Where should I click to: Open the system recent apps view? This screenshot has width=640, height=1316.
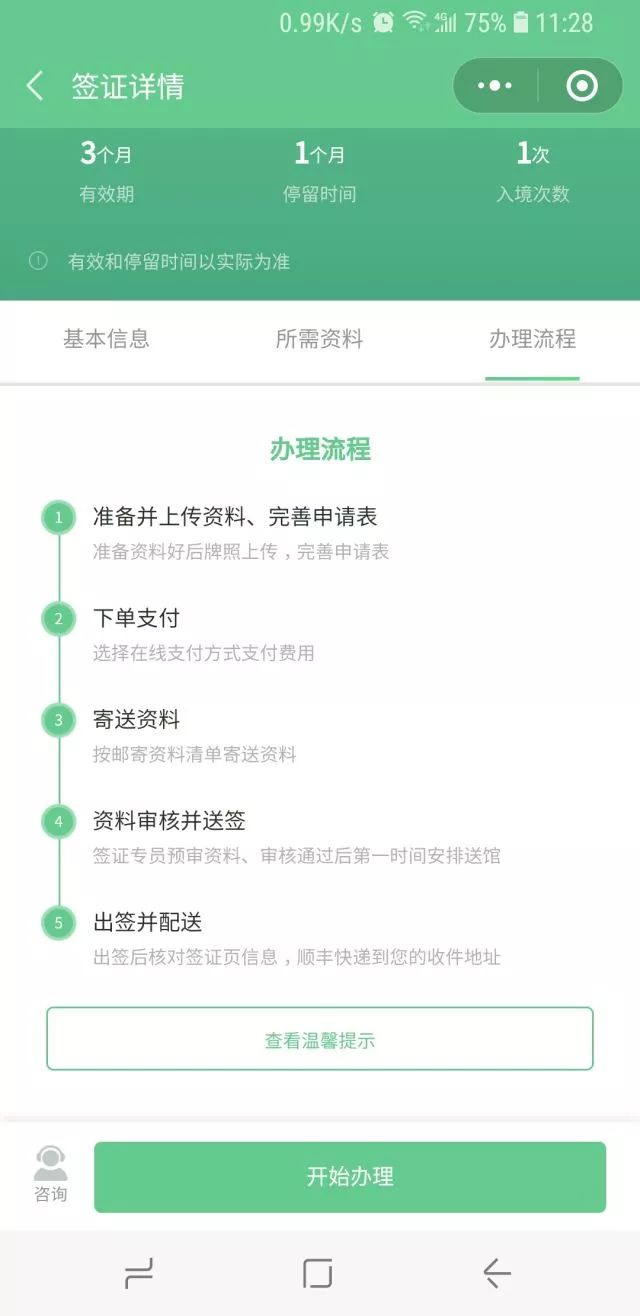[139, 1273]
